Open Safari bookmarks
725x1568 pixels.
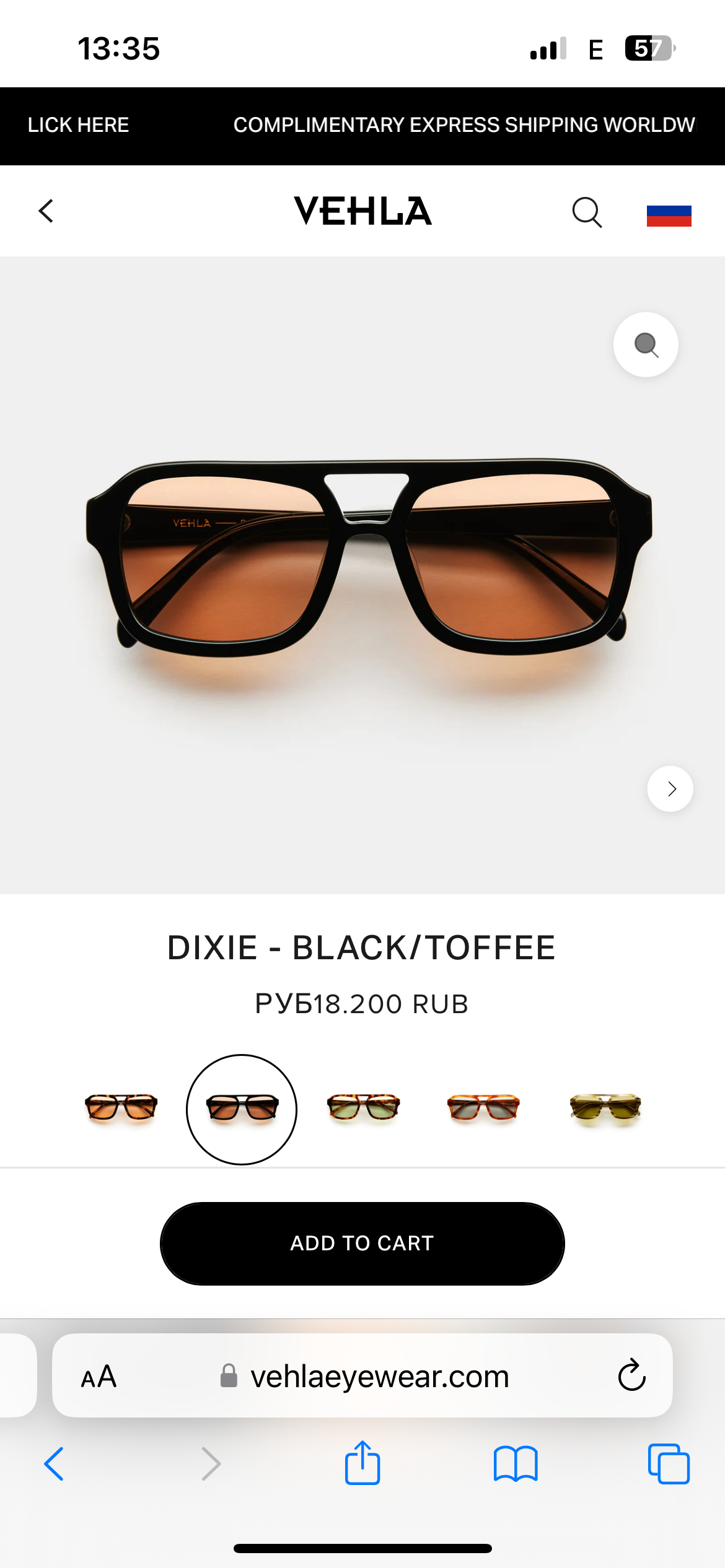(516, 1464)
